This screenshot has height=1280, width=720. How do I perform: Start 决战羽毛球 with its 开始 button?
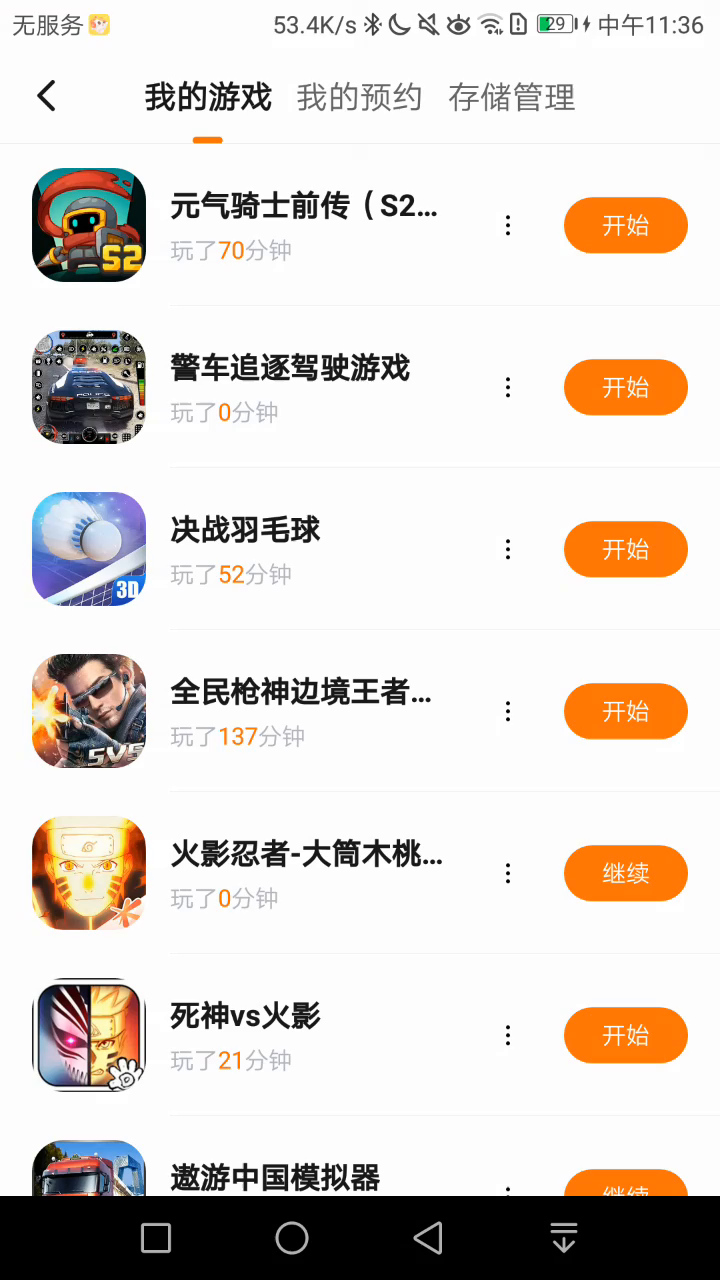(x=625, y=549)
